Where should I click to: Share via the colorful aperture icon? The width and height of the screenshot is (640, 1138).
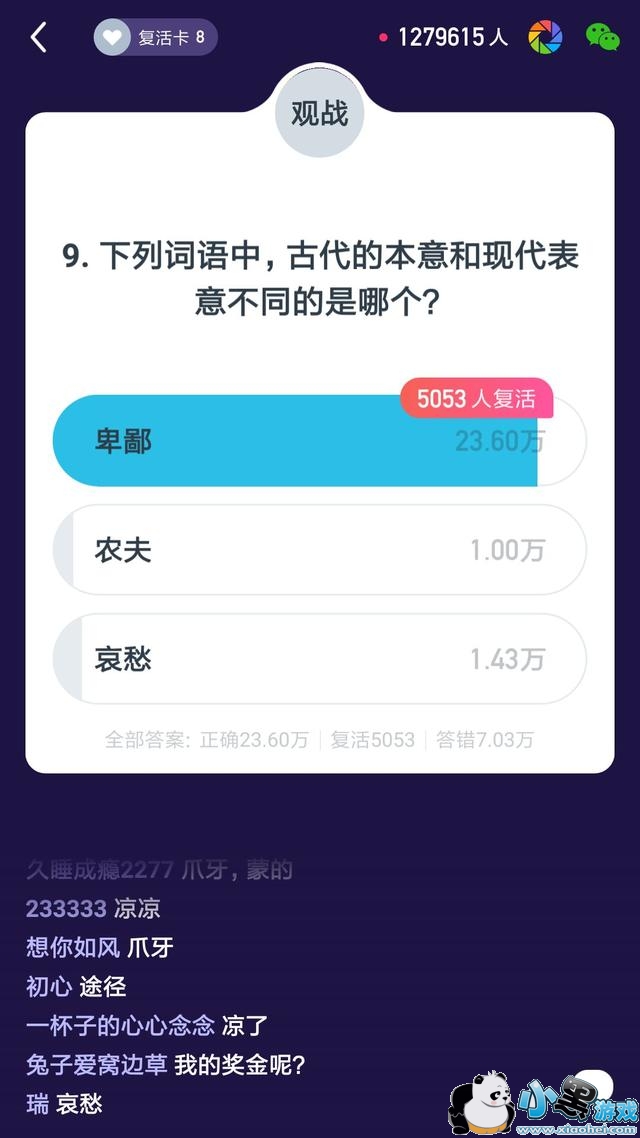coord(545,37)
